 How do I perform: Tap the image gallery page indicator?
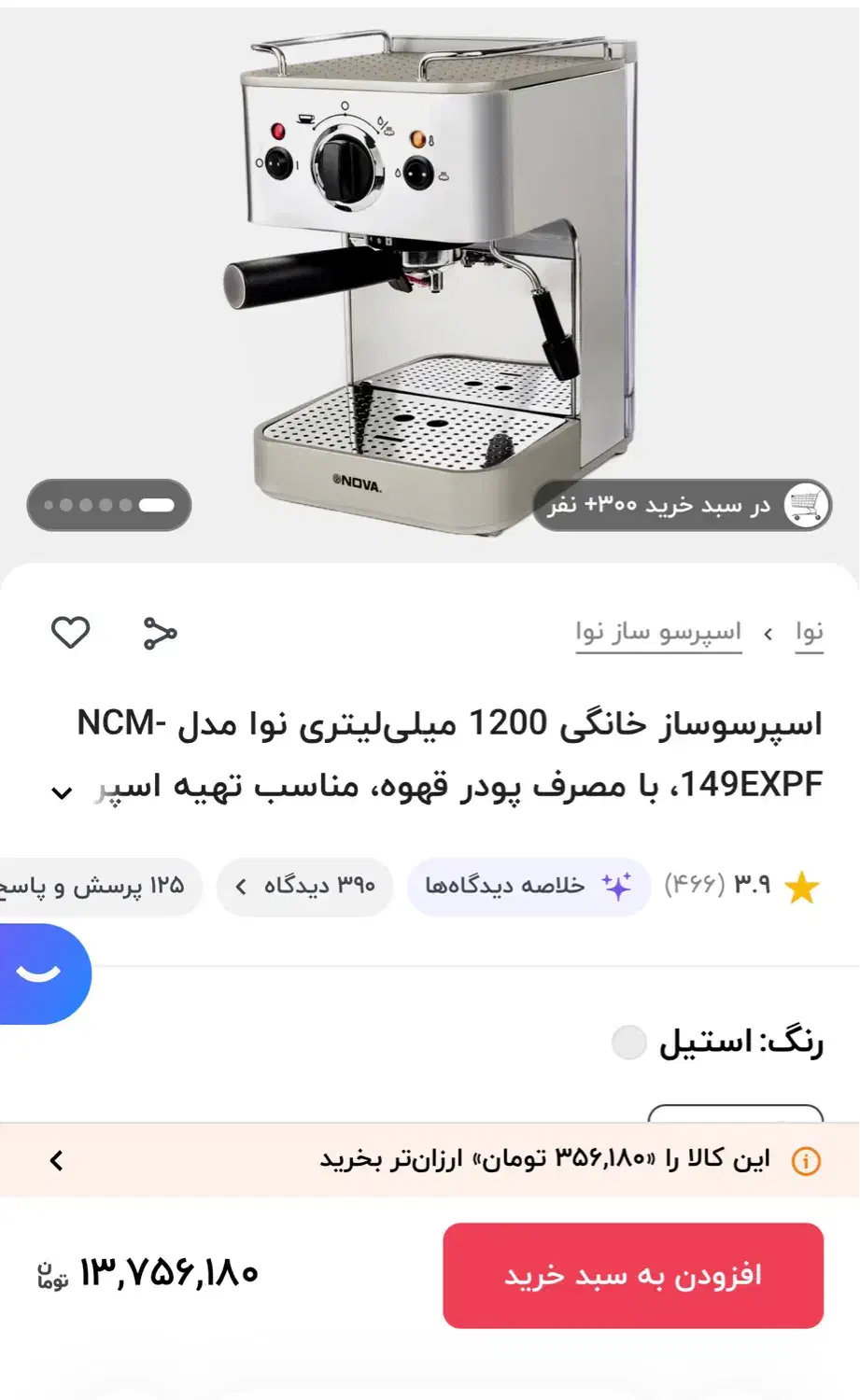pos(108,505)
